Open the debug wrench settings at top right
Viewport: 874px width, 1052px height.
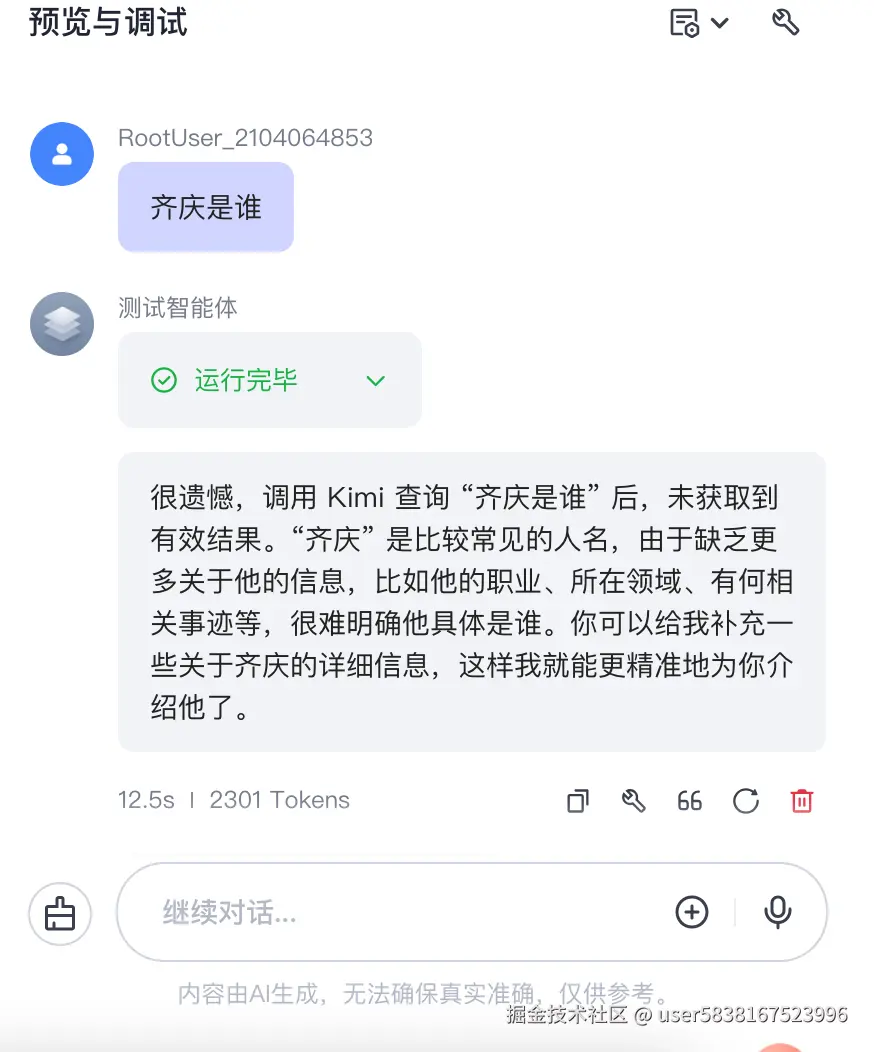coord(786,22)
